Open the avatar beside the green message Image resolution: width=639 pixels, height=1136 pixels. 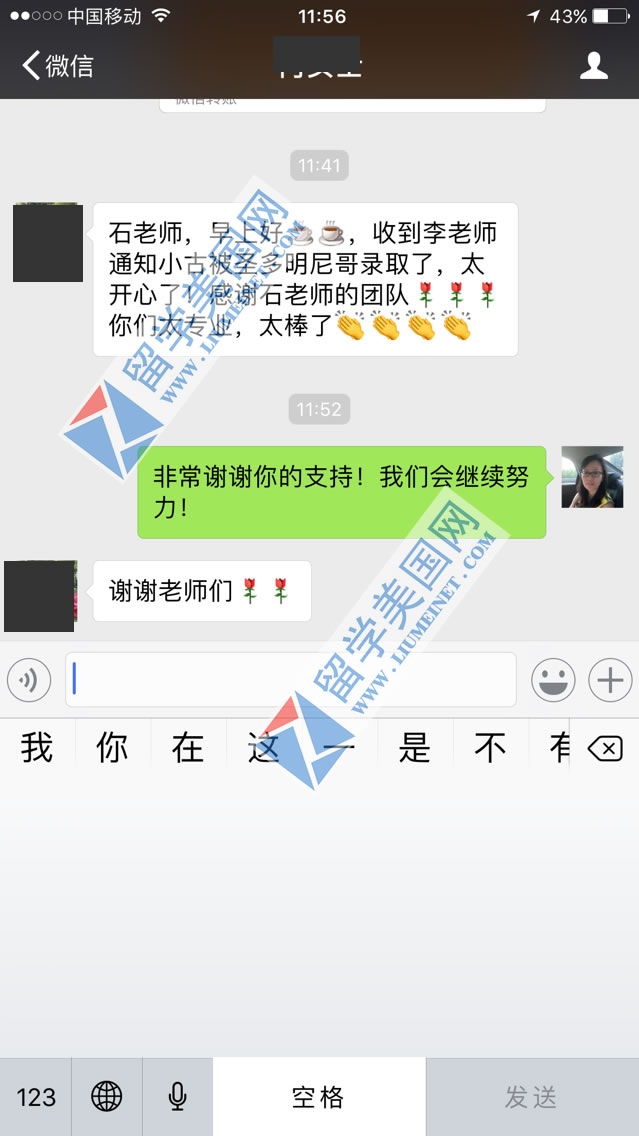click(592, 477)
